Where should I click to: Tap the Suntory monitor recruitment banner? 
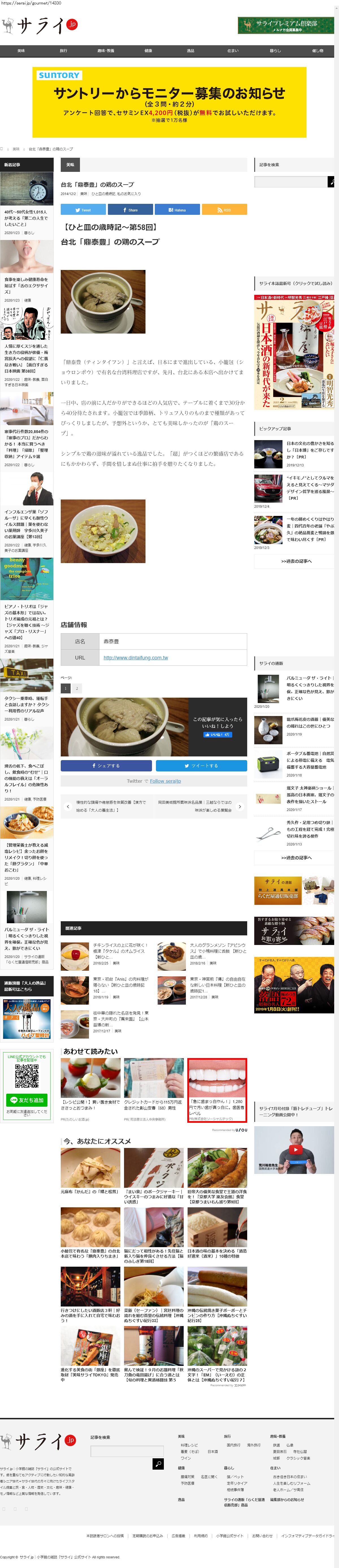[x=169, y=102]
